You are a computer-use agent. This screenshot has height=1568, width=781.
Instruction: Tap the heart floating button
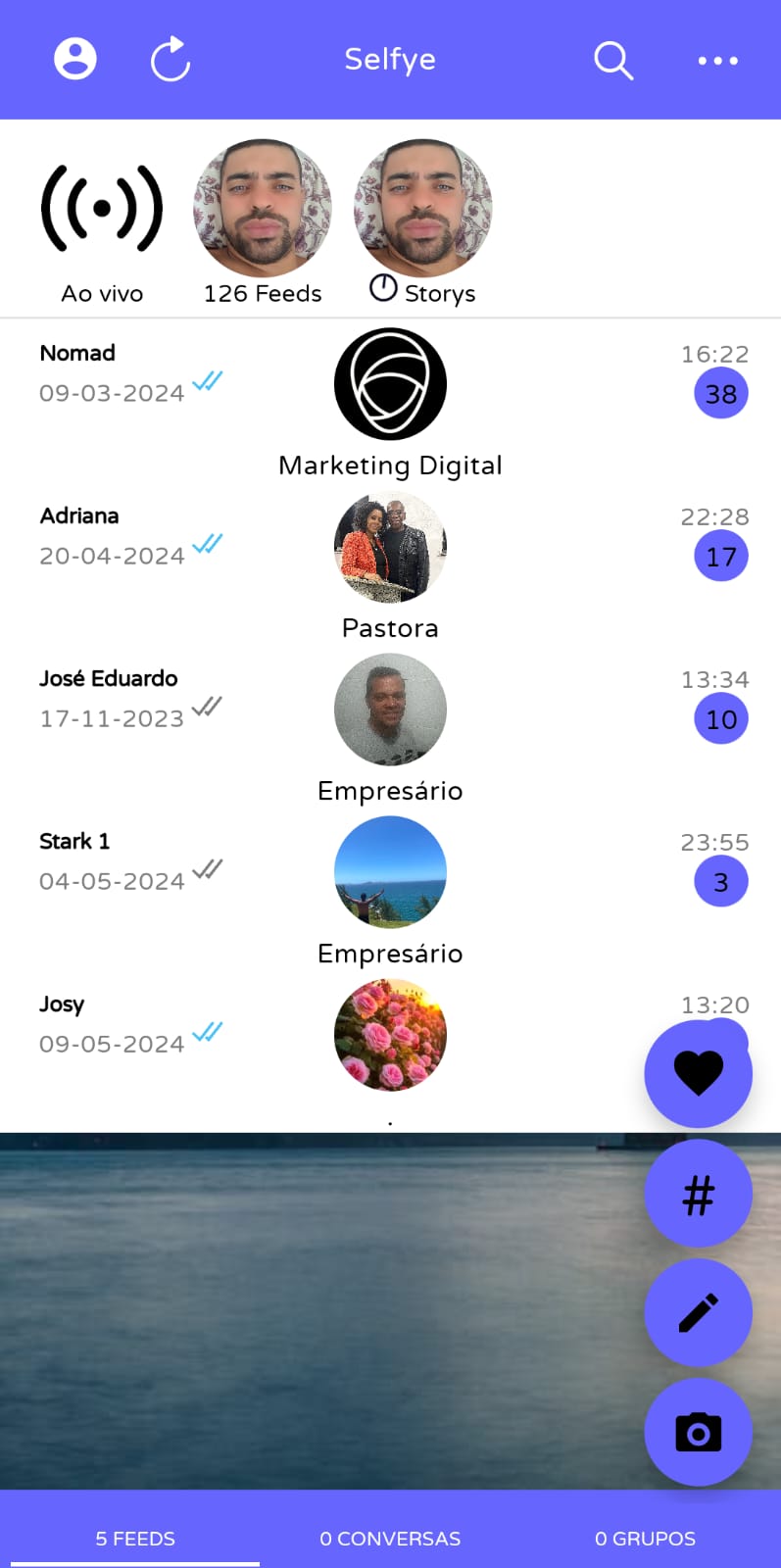(698, 1073)
